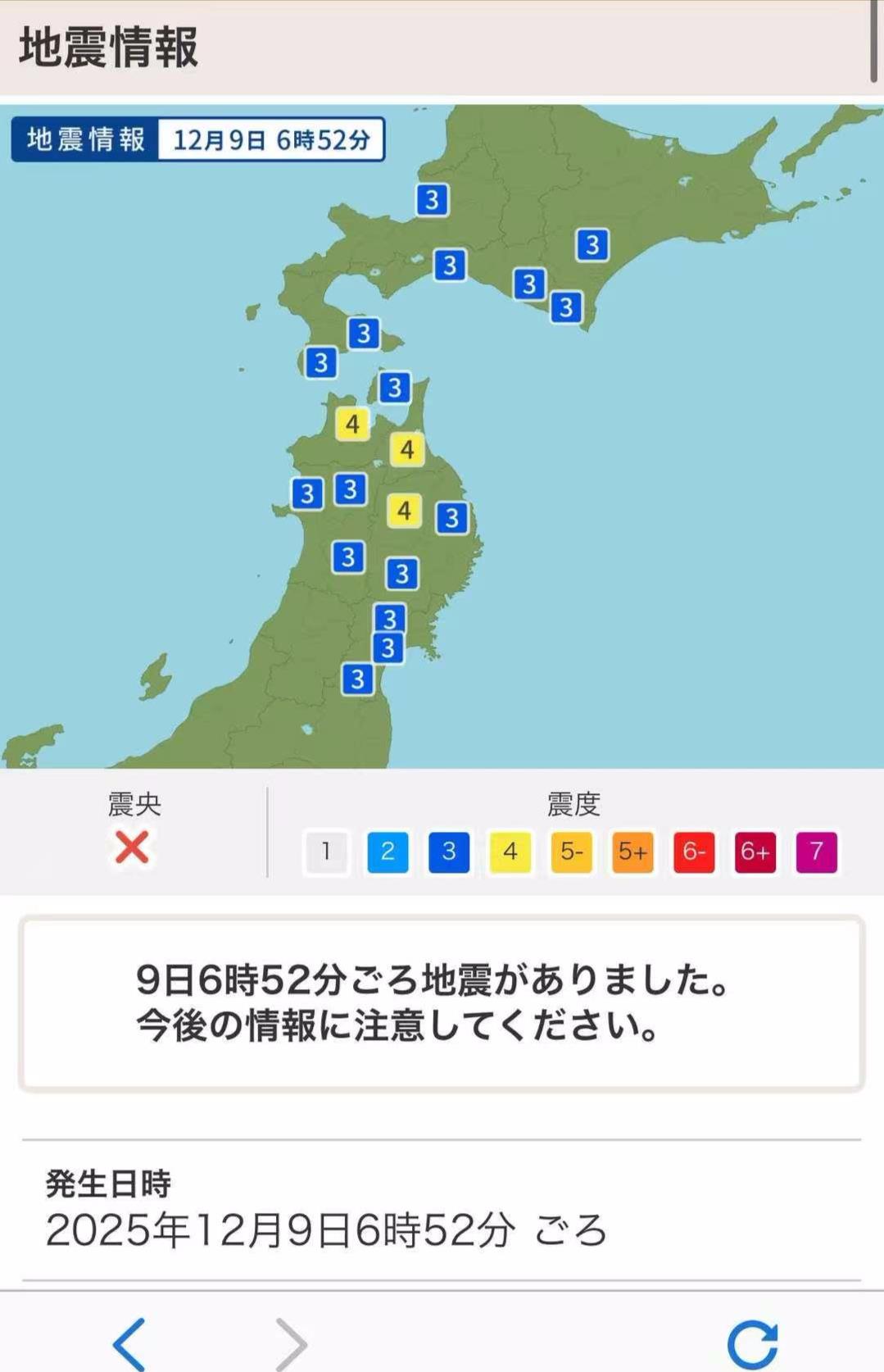This screenshot has width=884, height=1372.
Task: Tap the intensity 3 marker near Akita coast
Action: [308, 493]
